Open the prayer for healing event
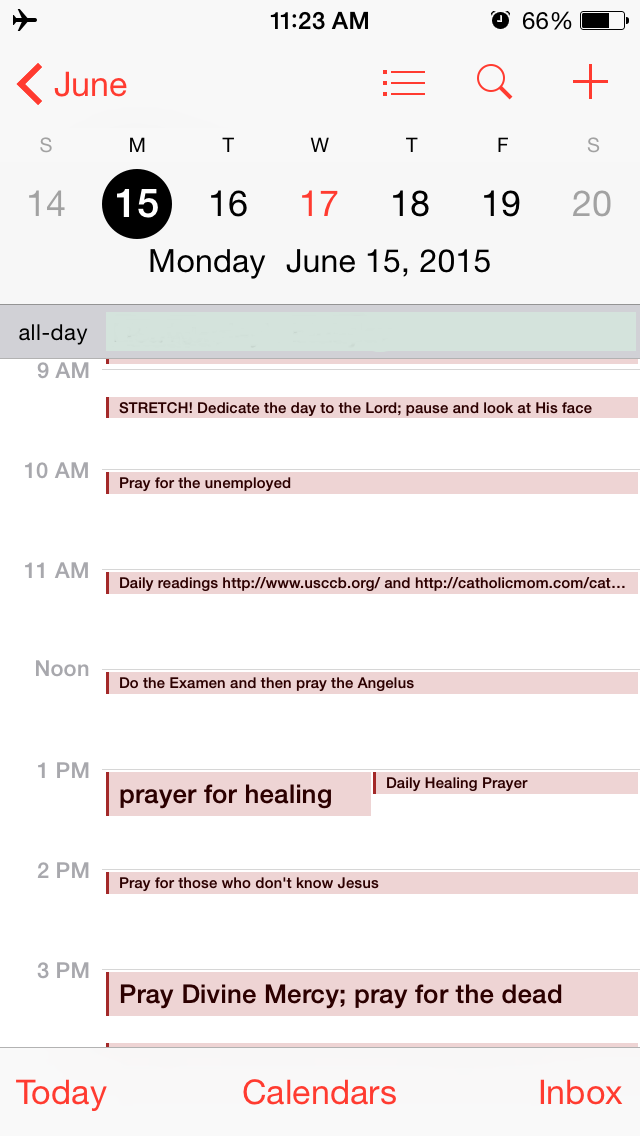640x1136 pixels. click(x=238, y=794)
